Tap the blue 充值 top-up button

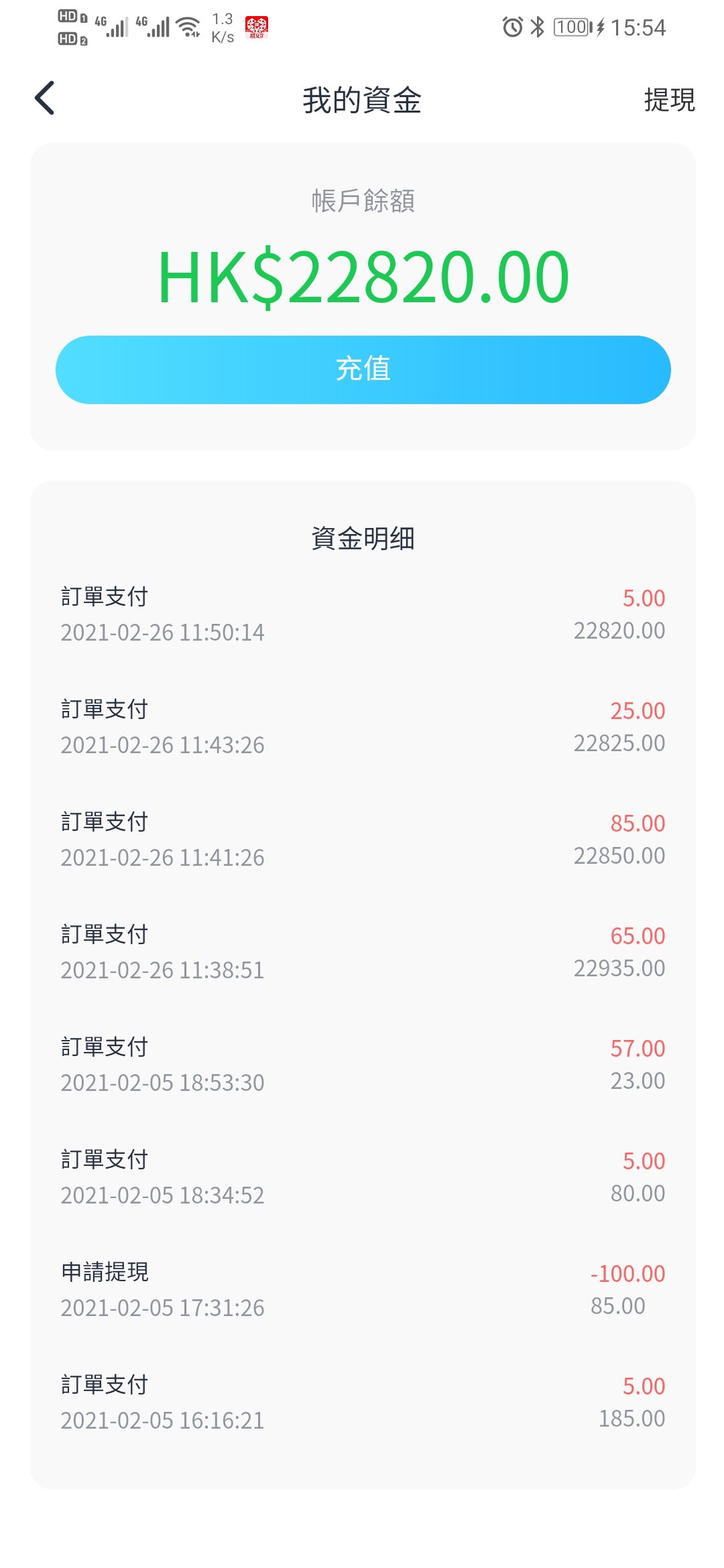click(x=363, y=369)
